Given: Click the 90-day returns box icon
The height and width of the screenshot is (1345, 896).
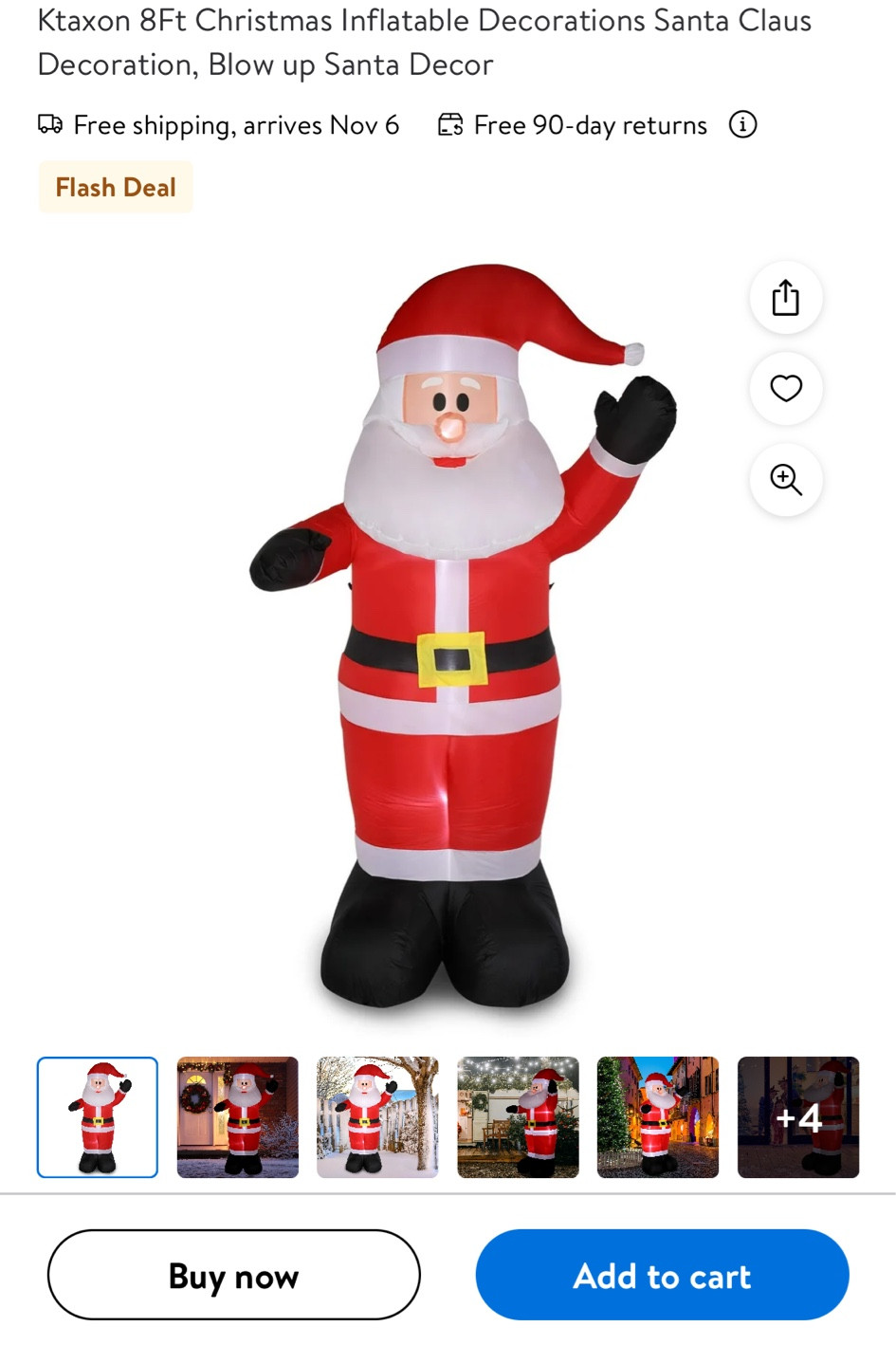Looking at the screenshot, I should [451, 123].
